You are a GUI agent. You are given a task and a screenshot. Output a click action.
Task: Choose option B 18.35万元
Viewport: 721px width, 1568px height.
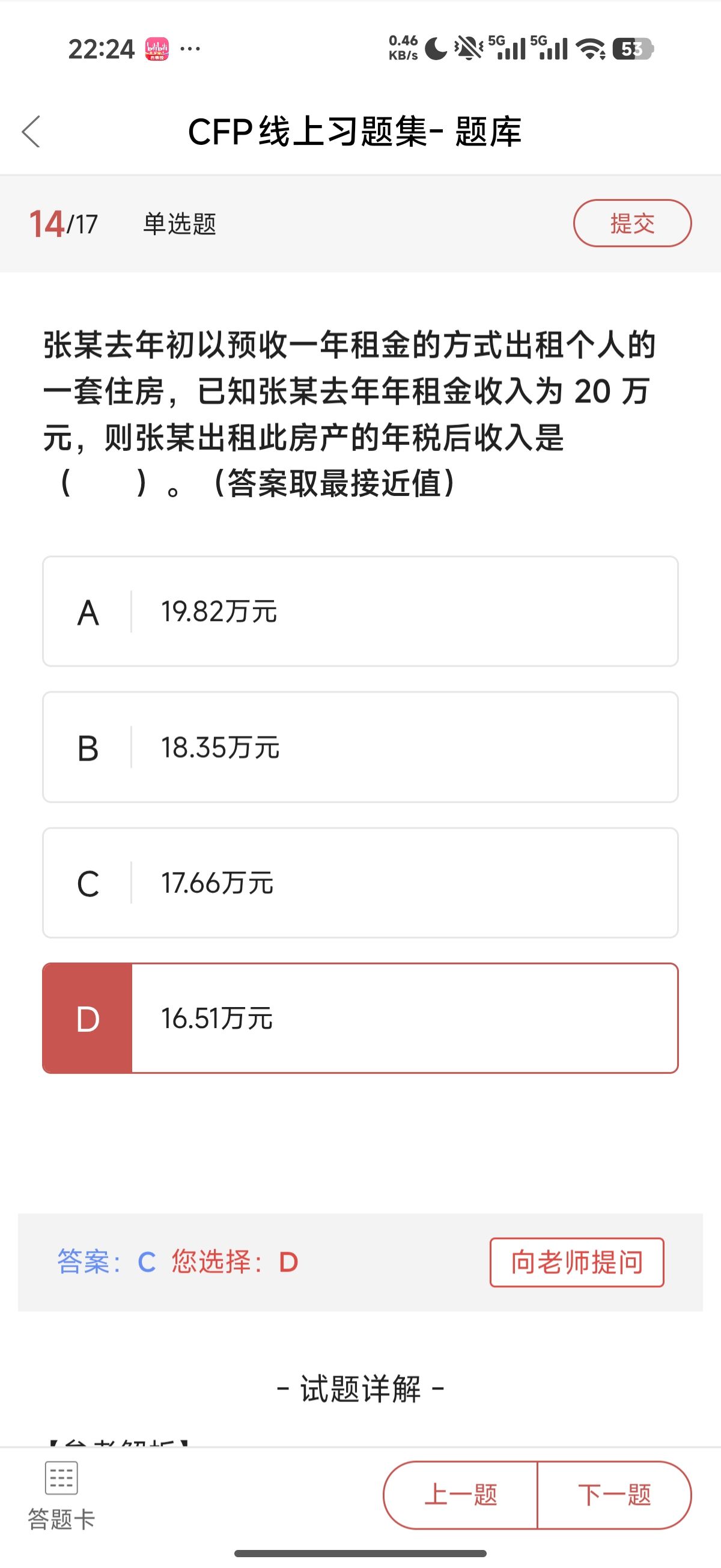click(360, 747)
